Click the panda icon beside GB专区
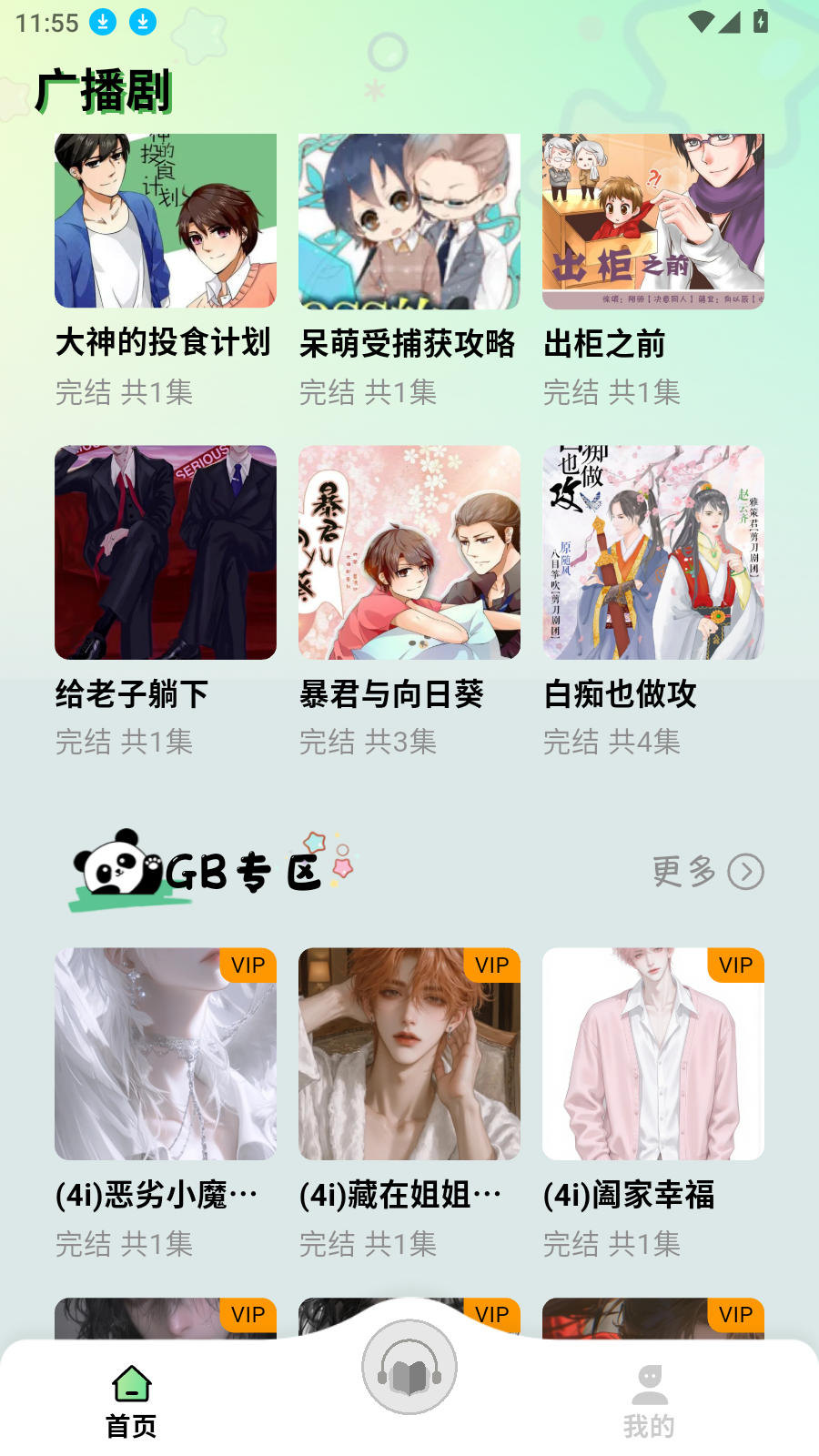Viewport: 819px width, 1456px height. point(116,866)
